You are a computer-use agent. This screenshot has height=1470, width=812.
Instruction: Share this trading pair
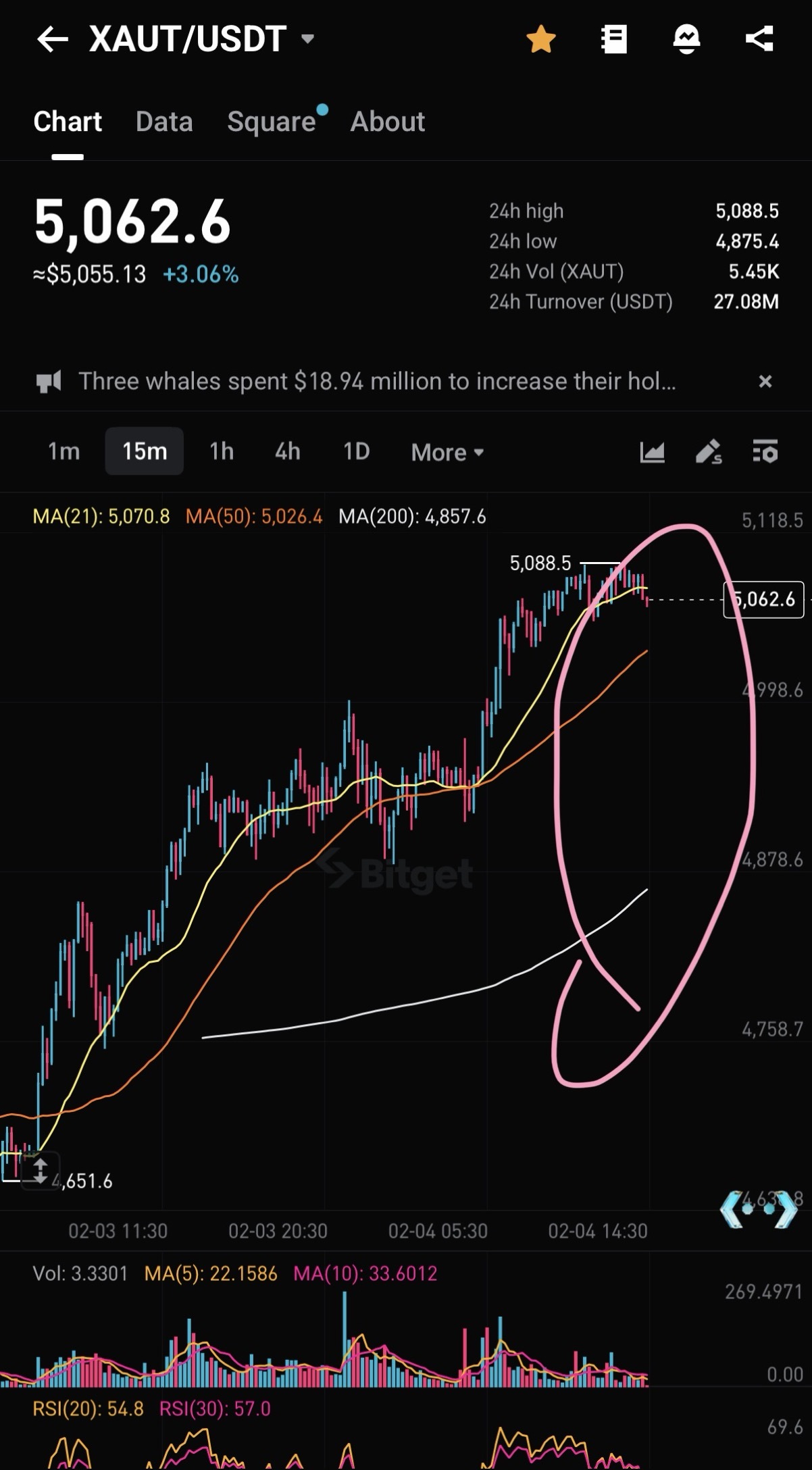coord(759,39)
